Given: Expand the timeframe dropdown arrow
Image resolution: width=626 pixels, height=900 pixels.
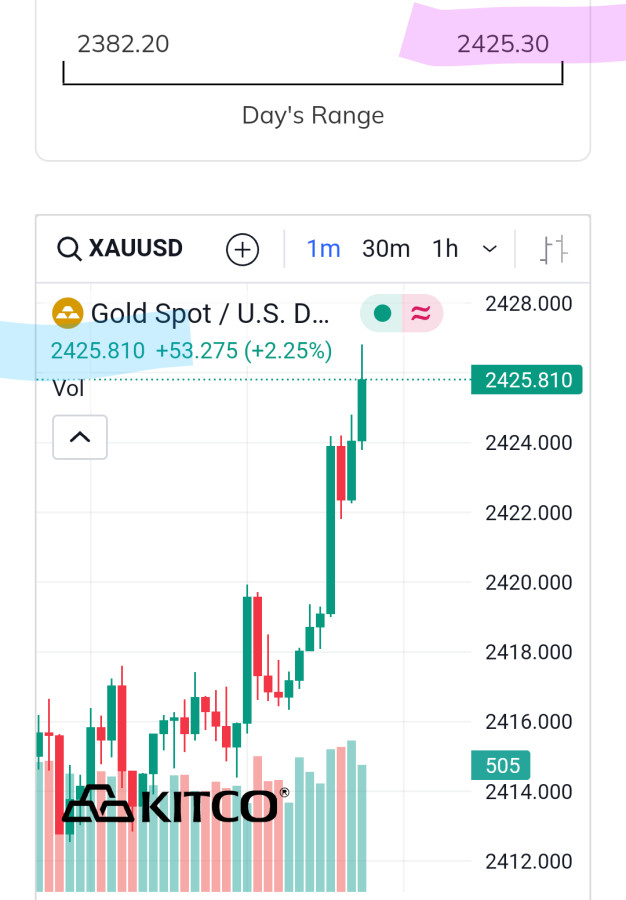Looking at the screenshot, I should click(489, 249).
